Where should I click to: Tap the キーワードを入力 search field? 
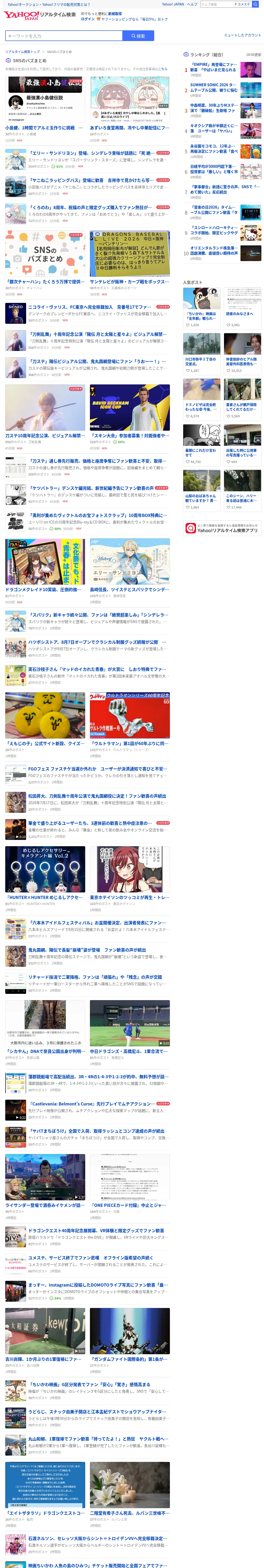pos(64,36)
